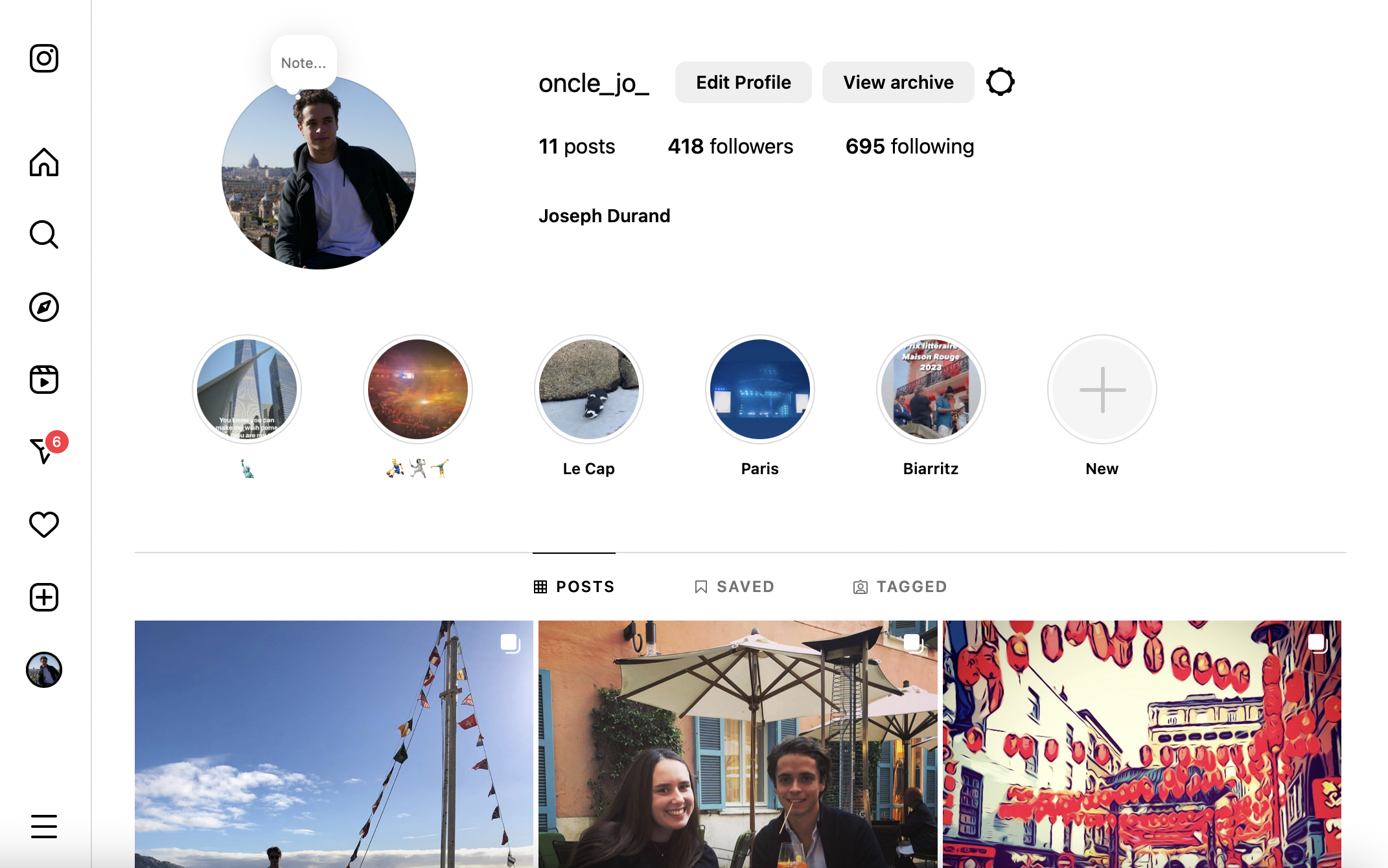The width and height of the screenshot is (1388, 868).
Task: Switch to the Saved tab
Action: [734, 587]
